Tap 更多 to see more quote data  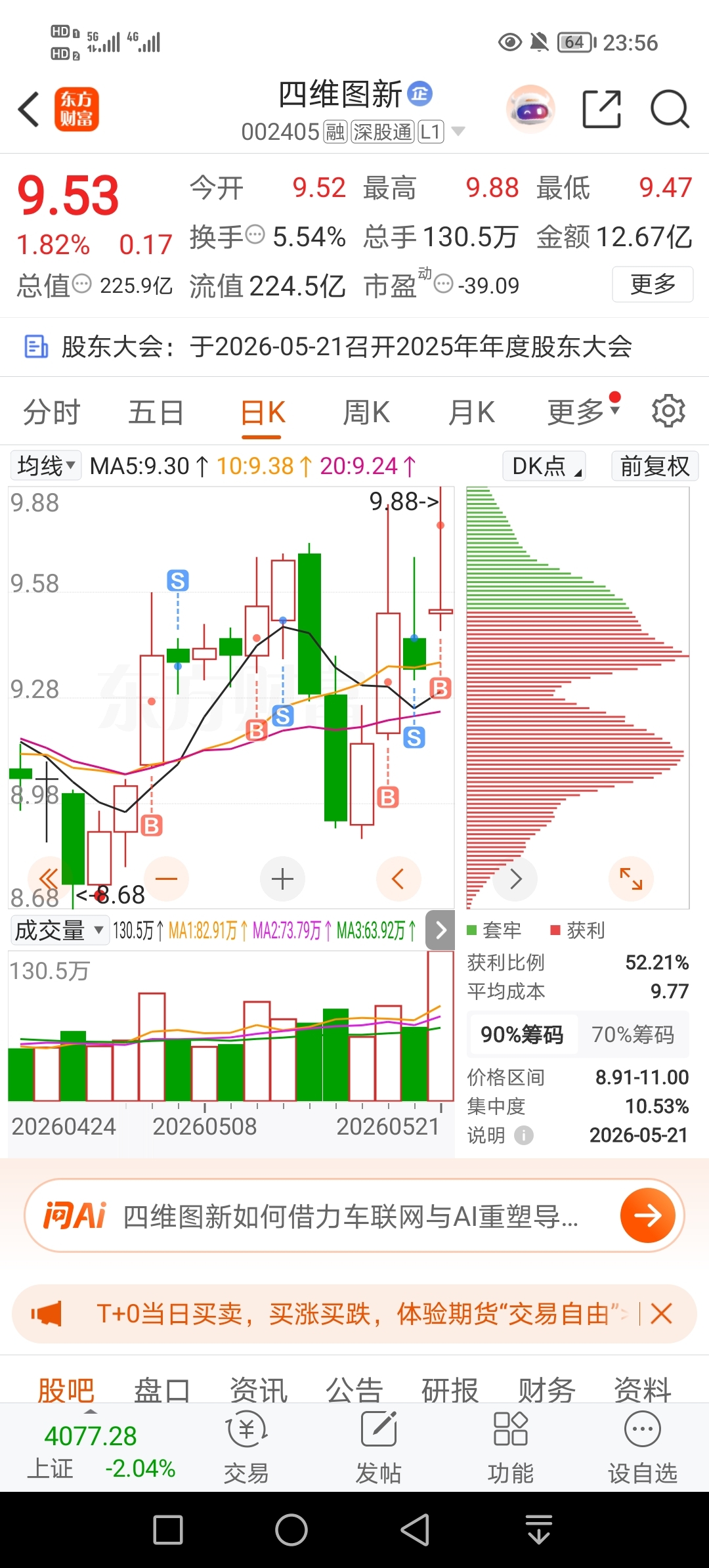[653, 284]
